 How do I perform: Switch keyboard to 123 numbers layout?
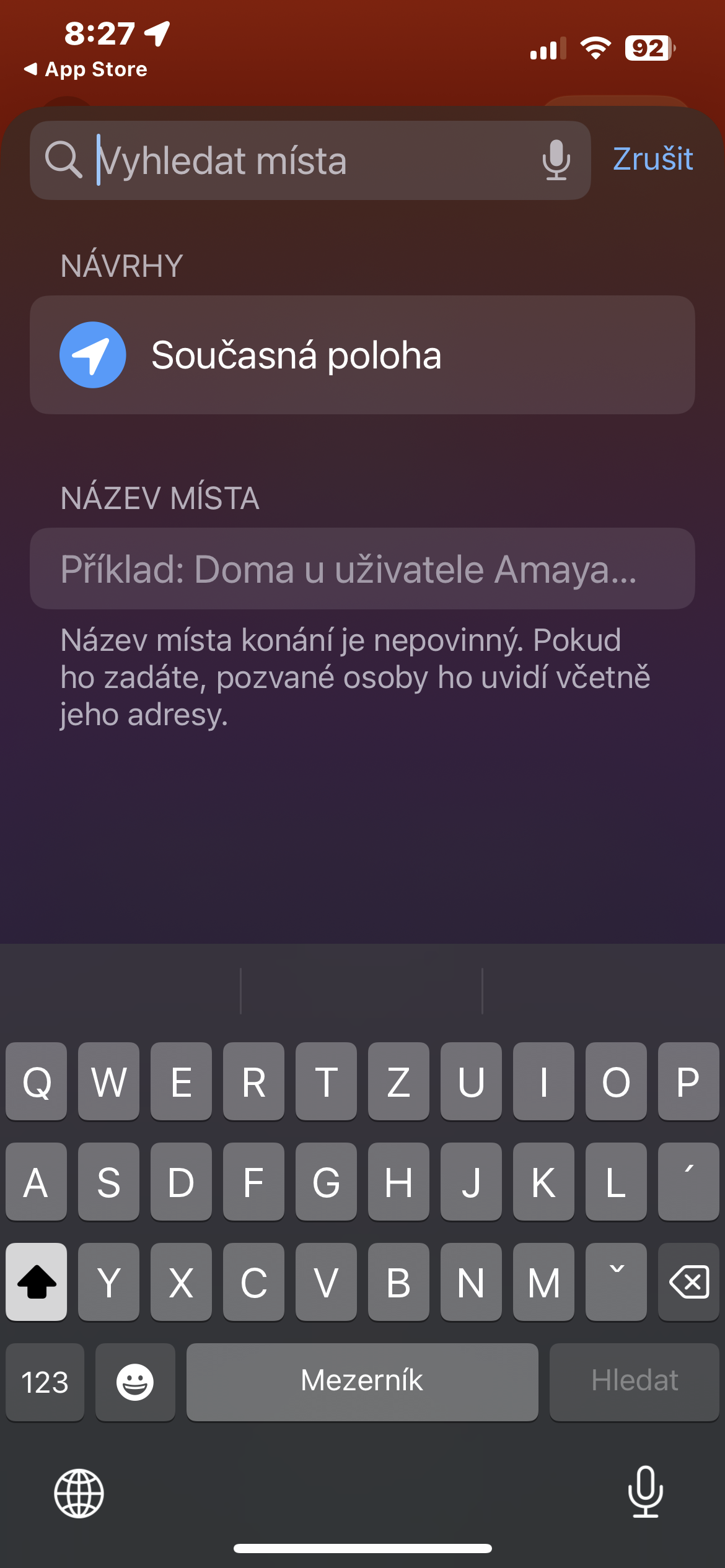pyautogui.click(x=45, y=1382)
